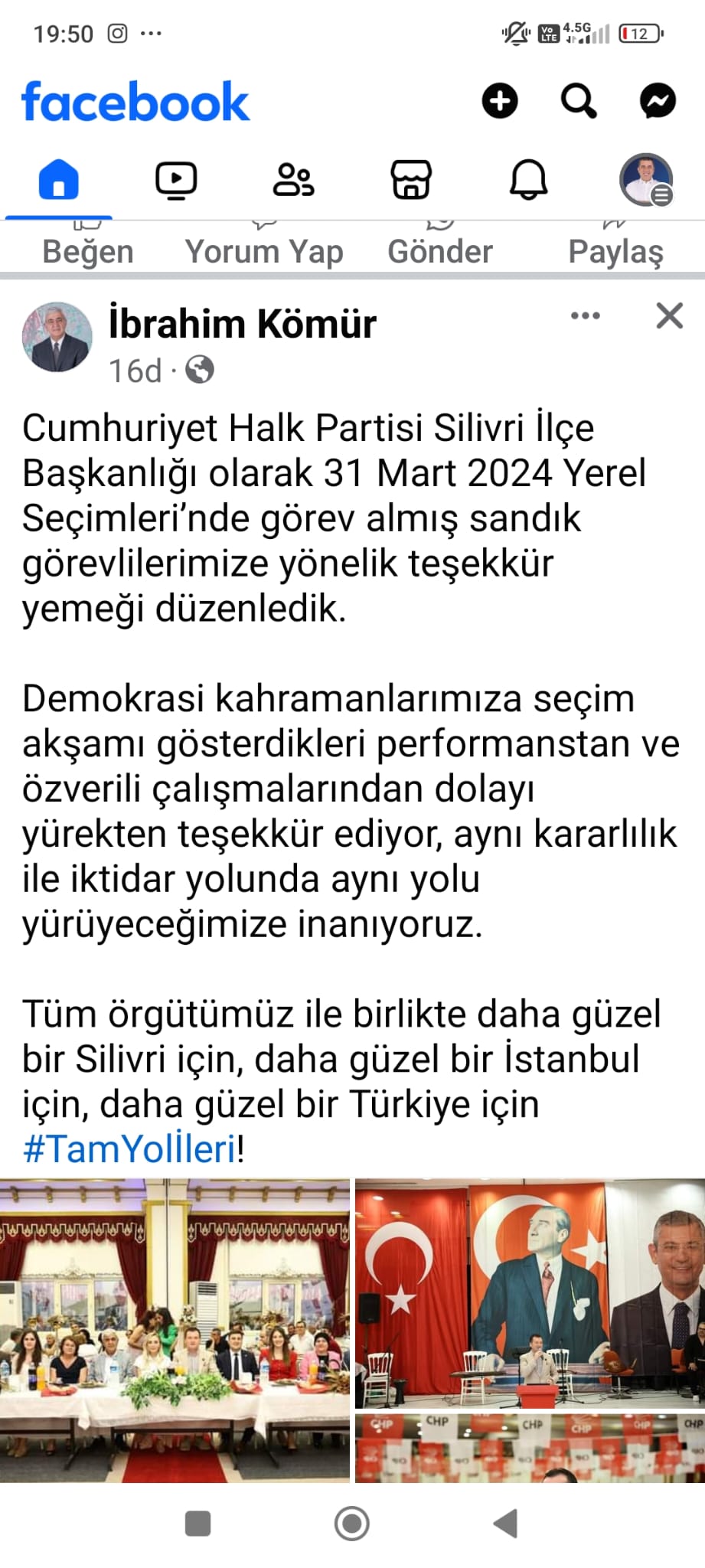Tap Yorum Yap to comment
This screenshot has width=705, height=1568.
click(x=264, y=250)
